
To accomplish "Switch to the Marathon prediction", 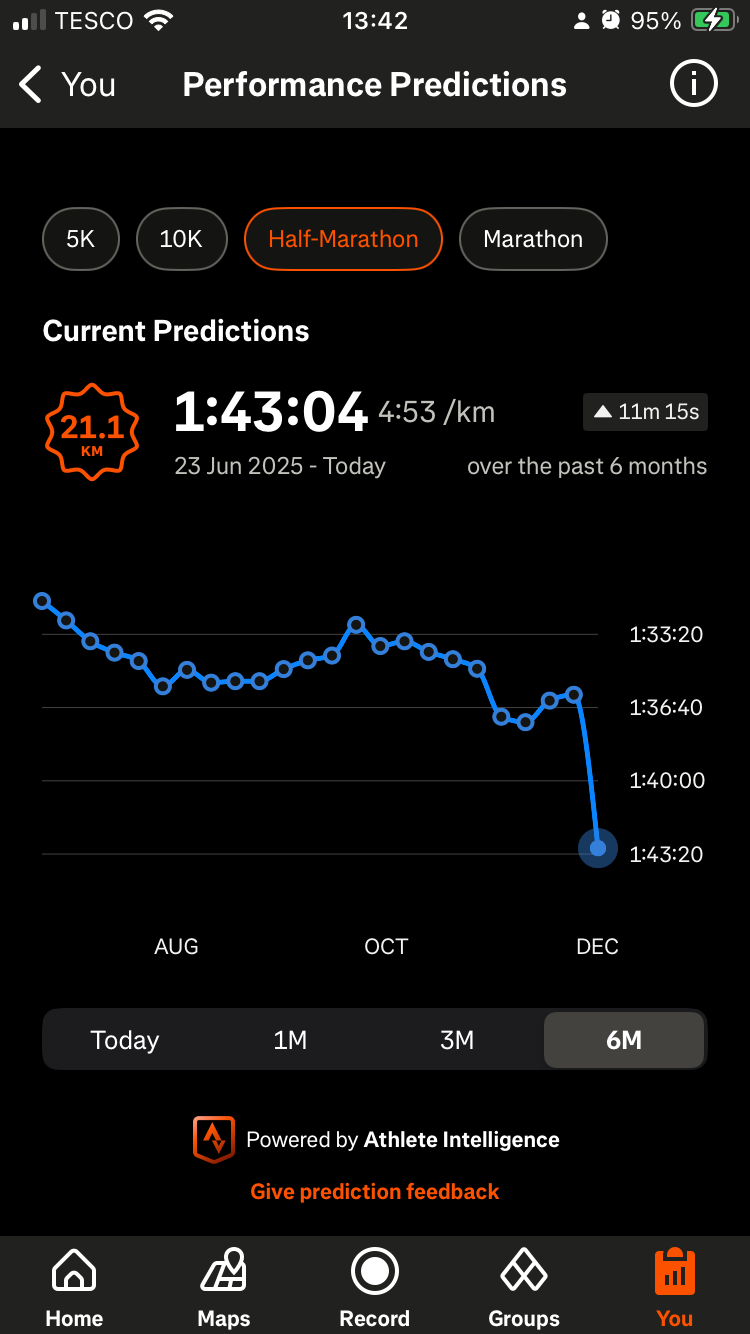I will (533, 239).
